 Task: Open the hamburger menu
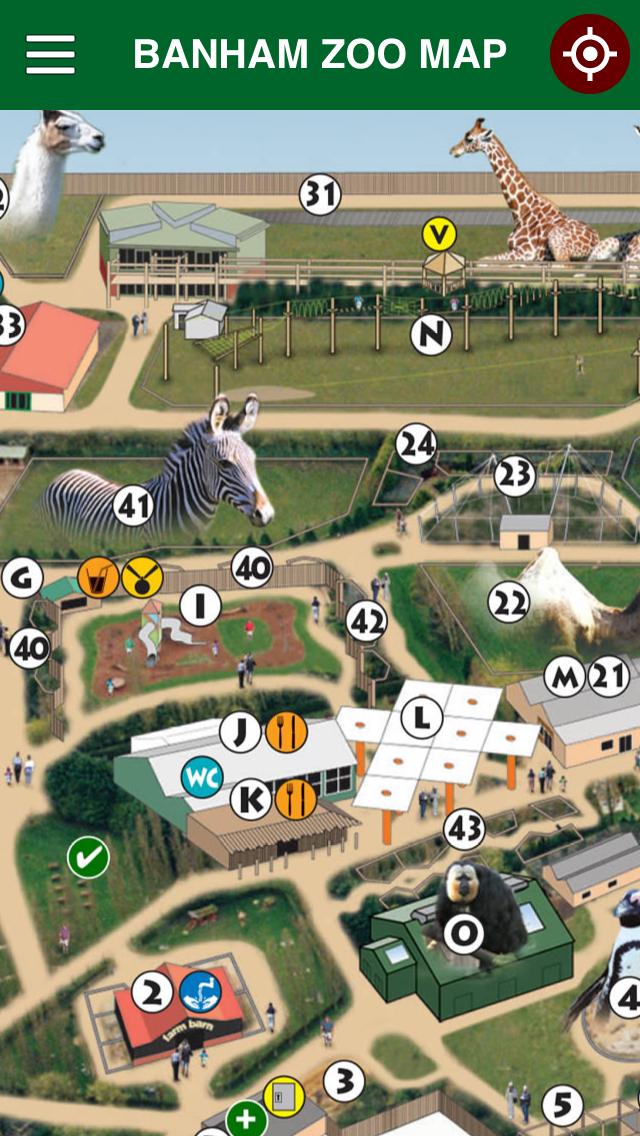(50, 54)
